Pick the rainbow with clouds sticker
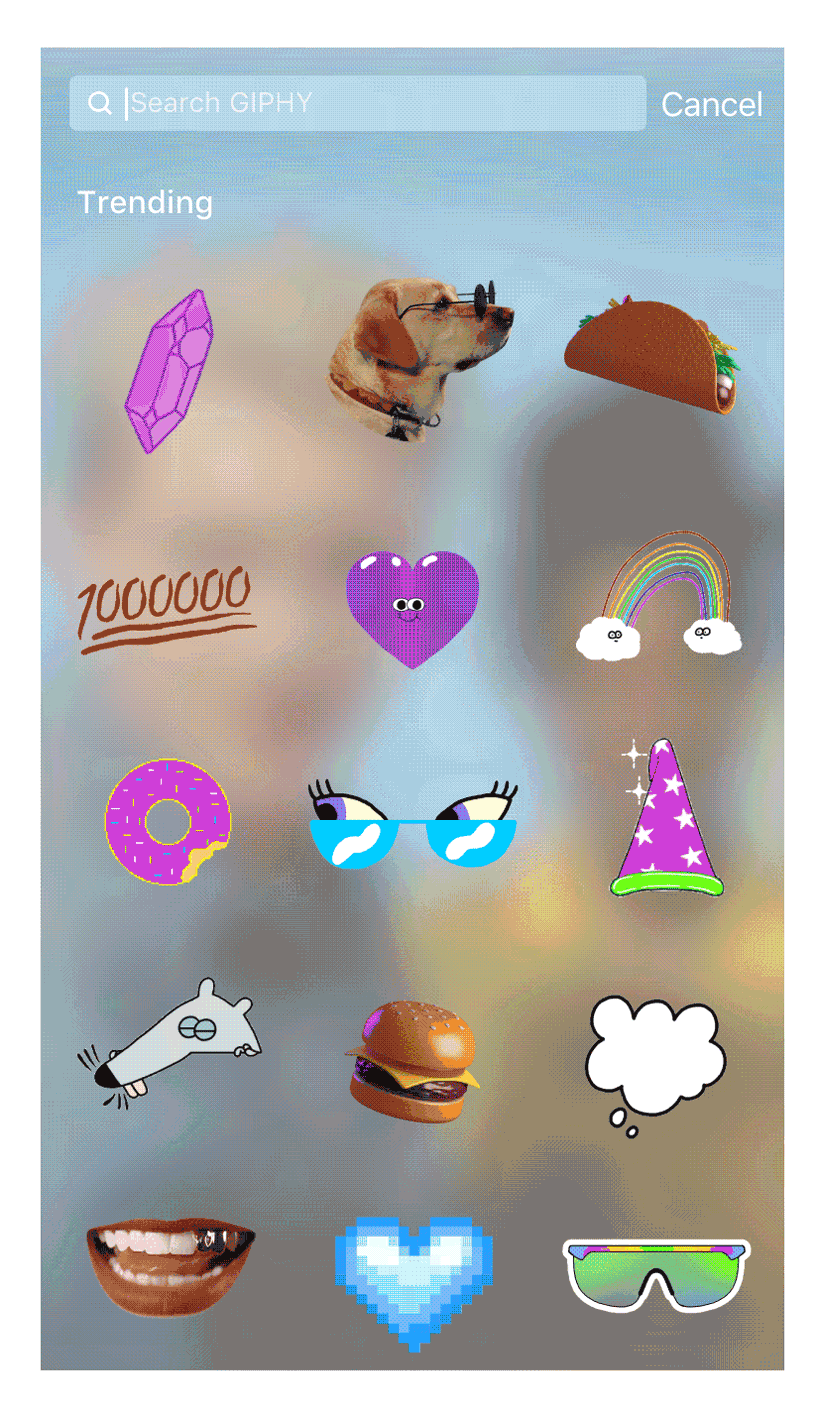This screenshot has width=818, height=1418. (x=658, y=597)
